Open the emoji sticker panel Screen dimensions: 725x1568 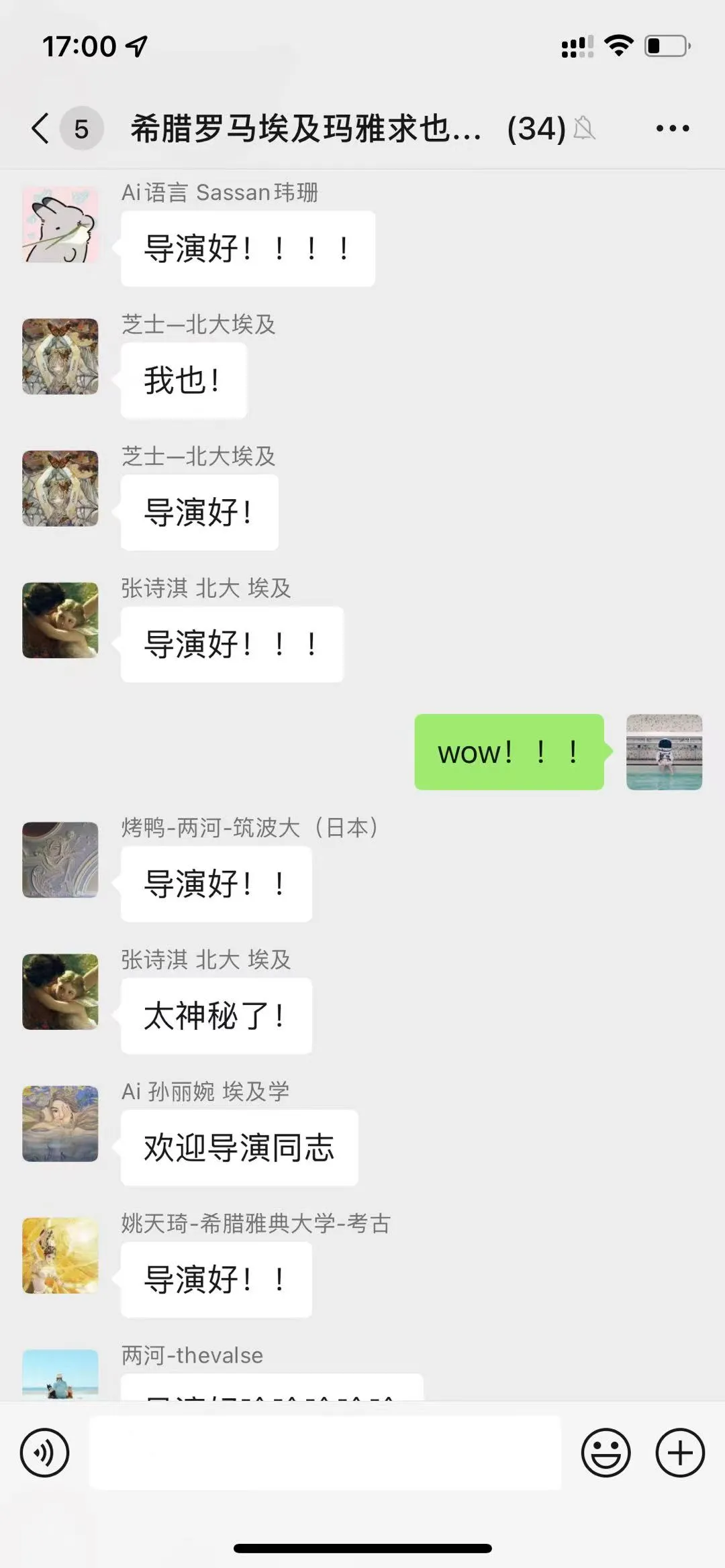pos(606,1453)
